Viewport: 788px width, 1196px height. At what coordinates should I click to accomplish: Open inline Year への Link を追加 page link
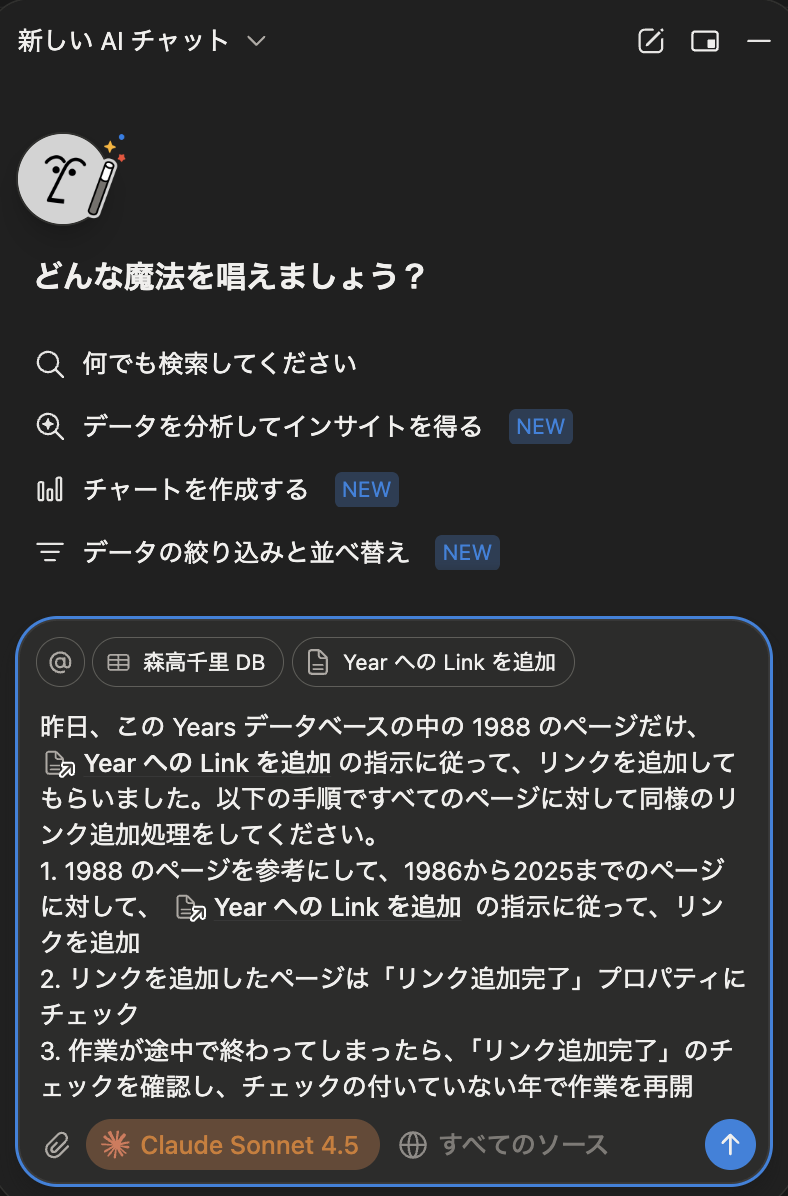pos(206,764)
